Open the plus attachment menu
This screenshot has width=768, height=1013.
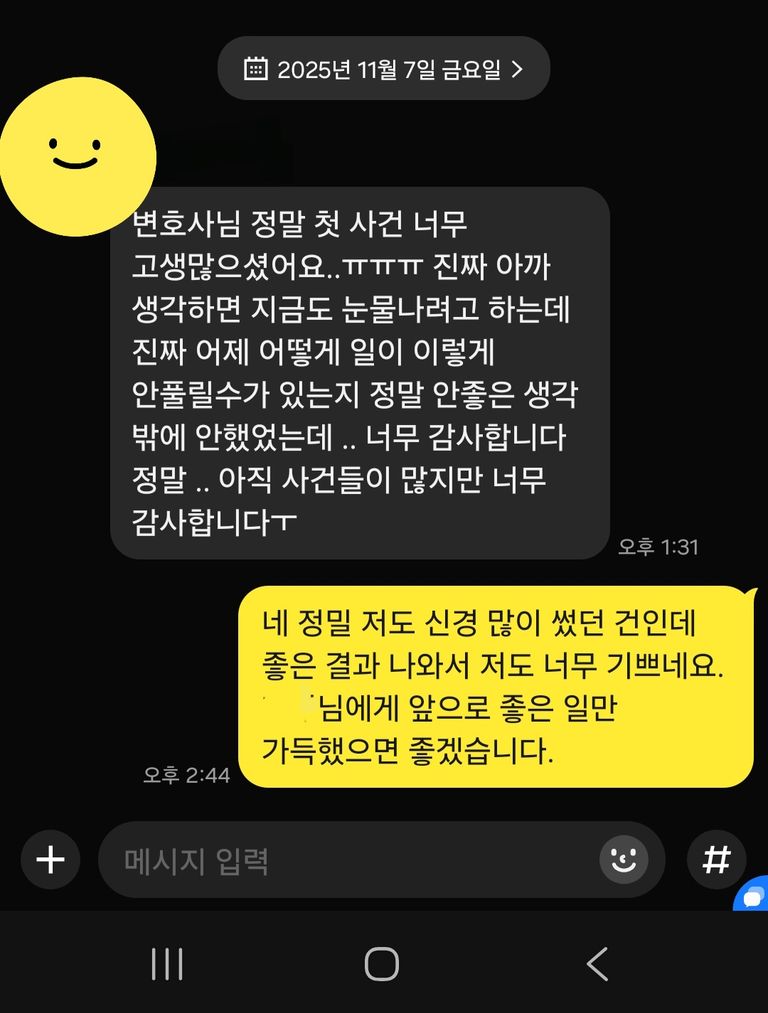[x=50, y=860]
